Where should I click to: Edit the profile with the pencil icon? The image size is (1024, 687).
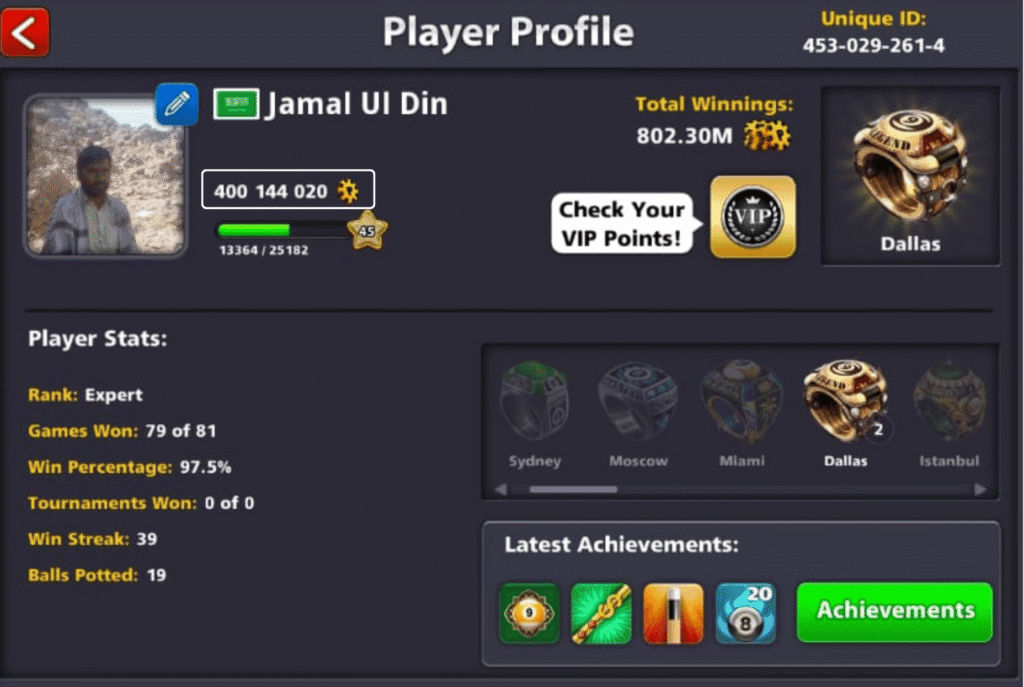pos(176,104)
